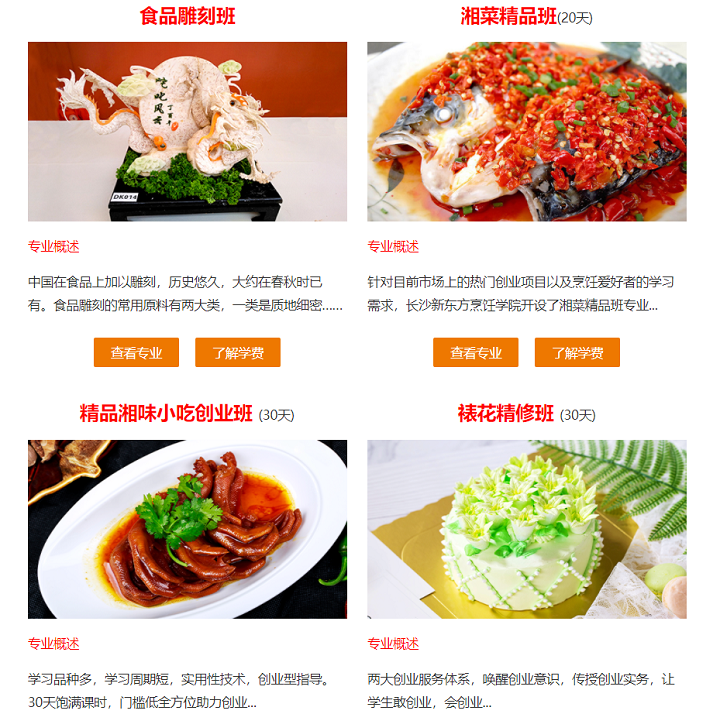702x719 pixels.
Task: Tap 了解学费 under 湘菜精品班
Action: click(577, 353)
